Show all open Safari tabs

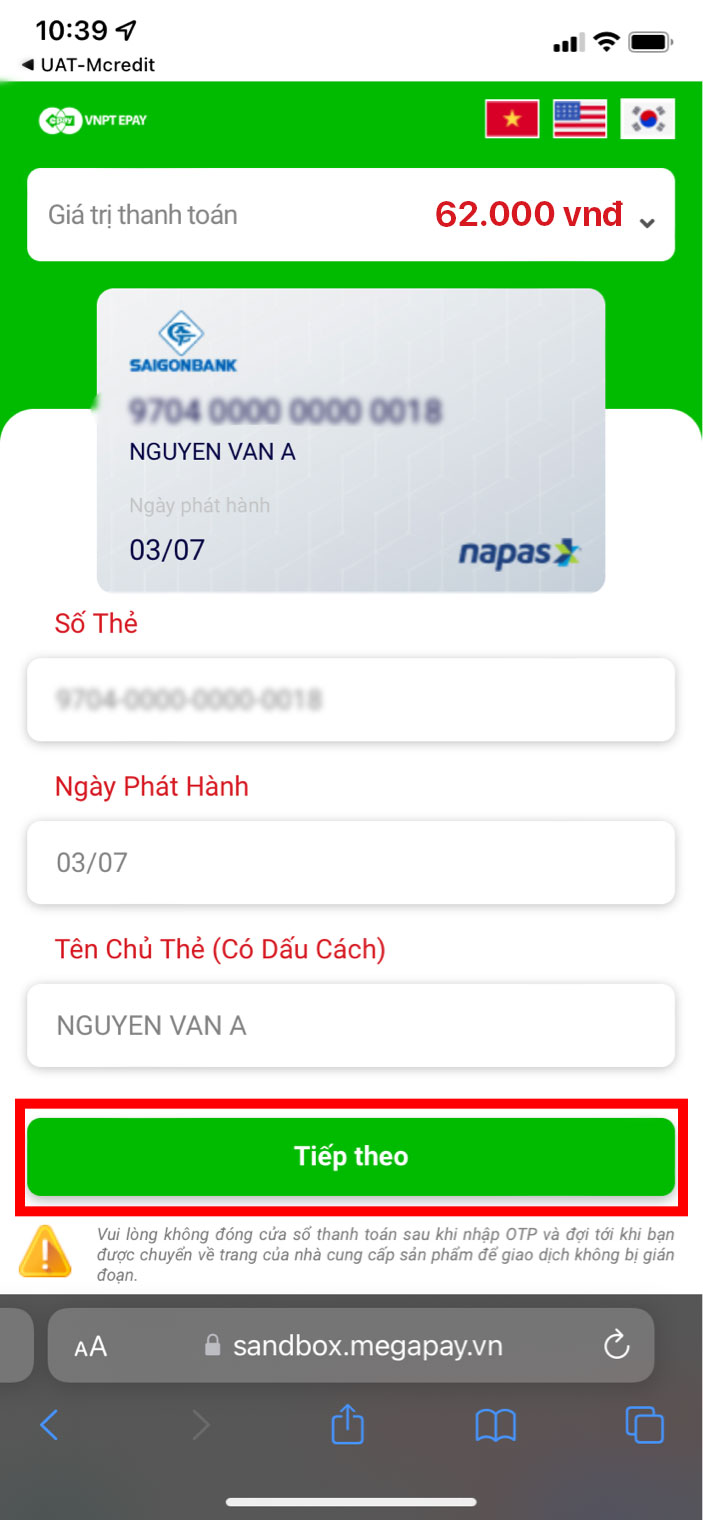click(x=643, y=1424)
